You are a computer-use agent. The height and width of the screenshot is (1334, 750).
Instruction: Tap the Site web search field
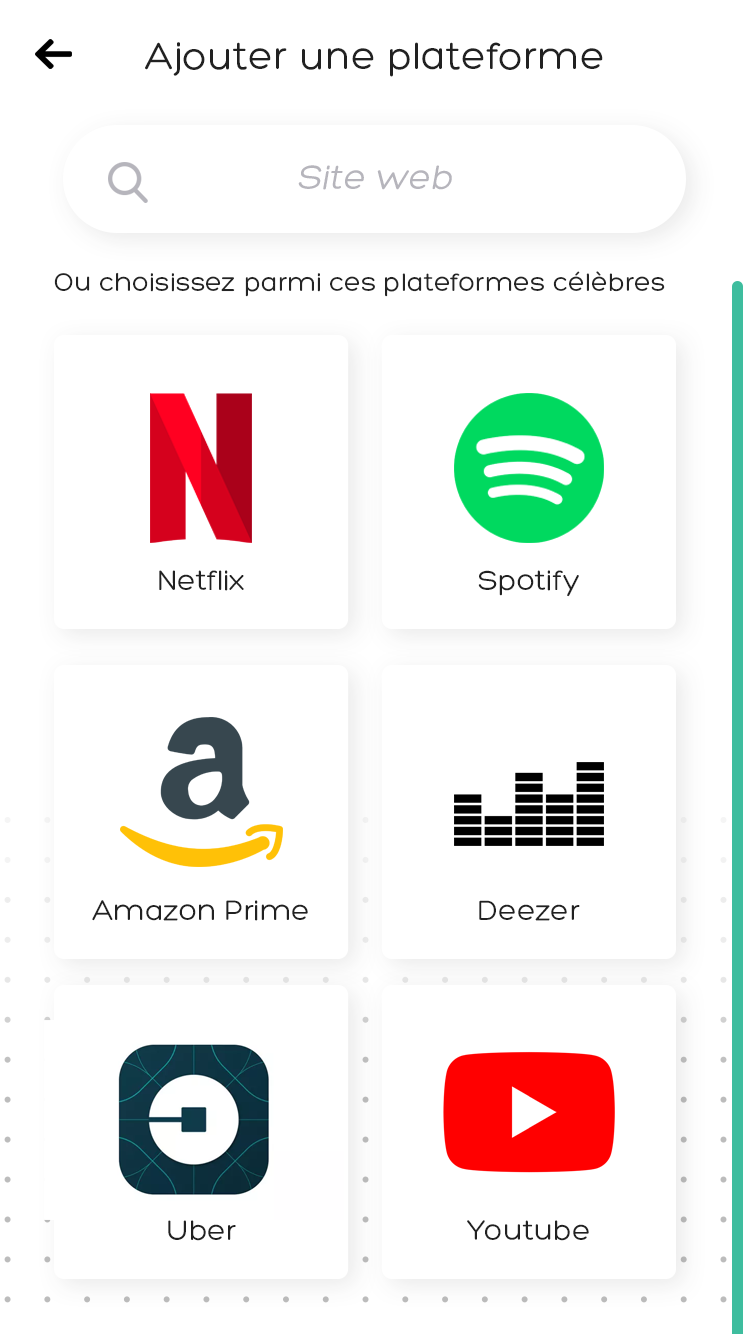pyautogui.click(x=374, y=179)
